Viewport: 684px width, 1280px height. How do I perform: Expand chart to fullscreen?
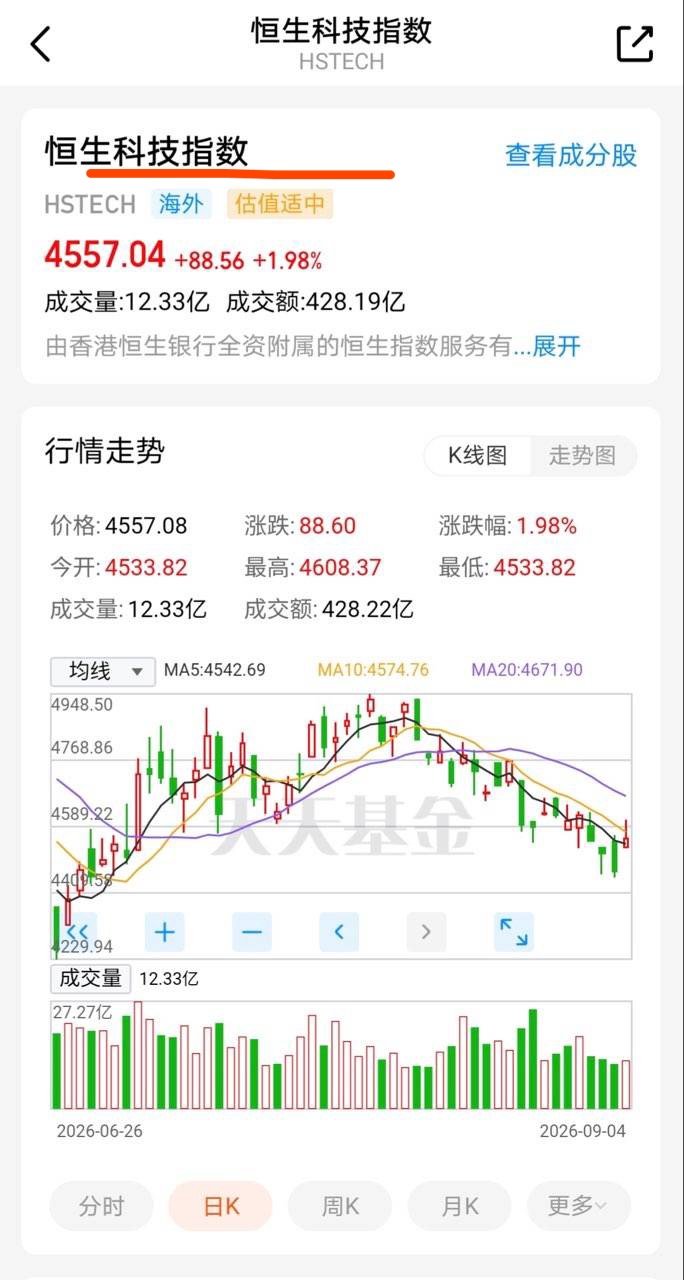pyautogui.click(x=514, y=933)
